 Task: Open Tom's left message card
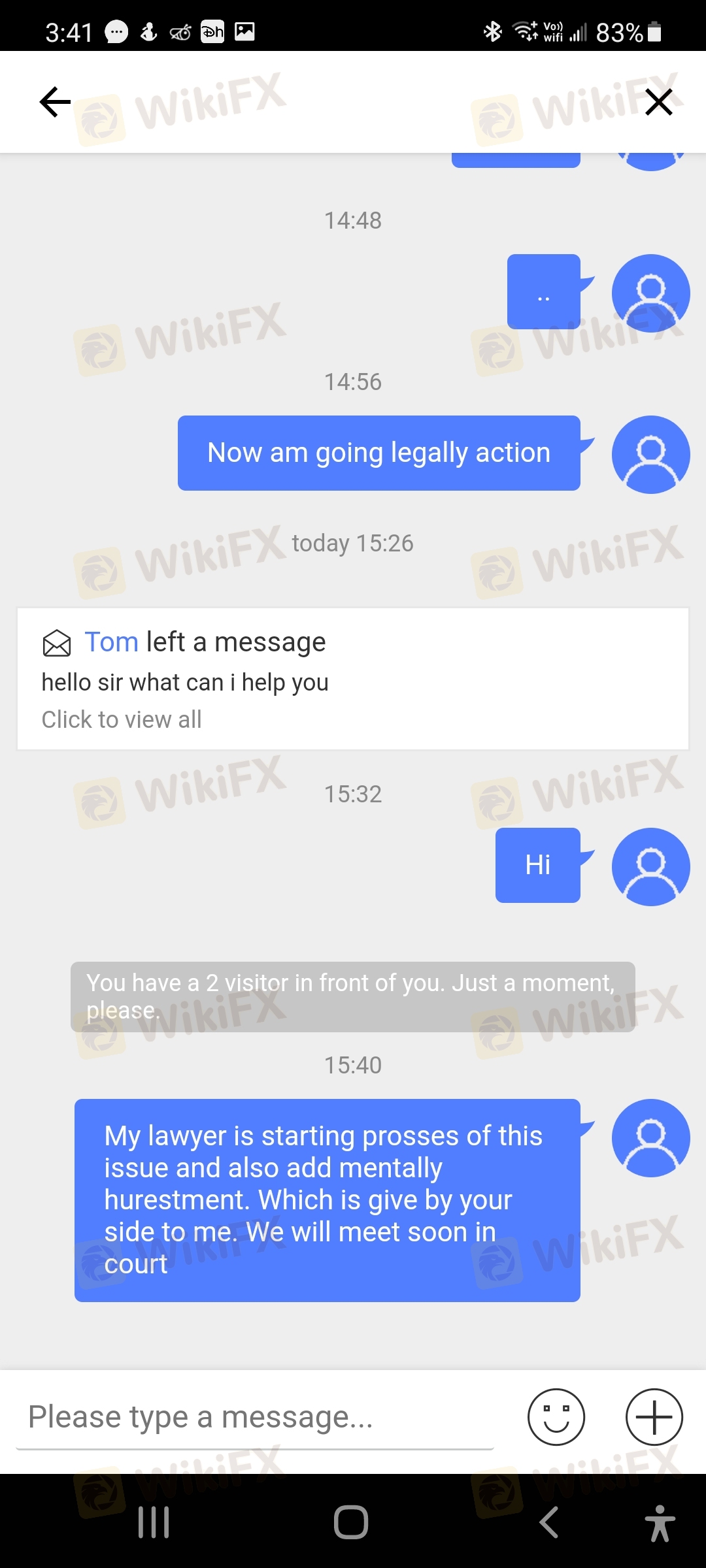pyautogui.click(x=353, y=679)
